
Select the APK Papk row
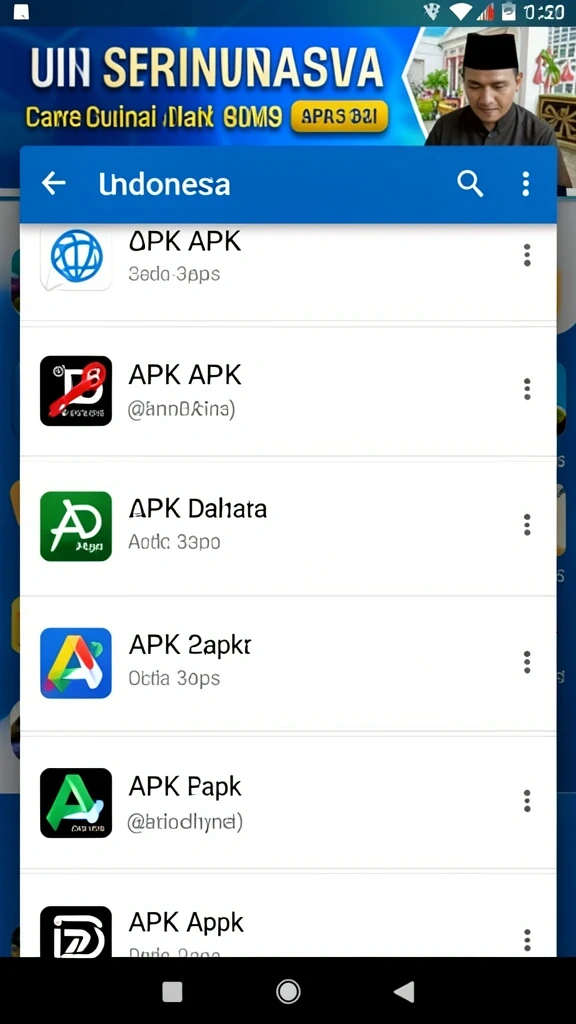[x=288, y=803]
